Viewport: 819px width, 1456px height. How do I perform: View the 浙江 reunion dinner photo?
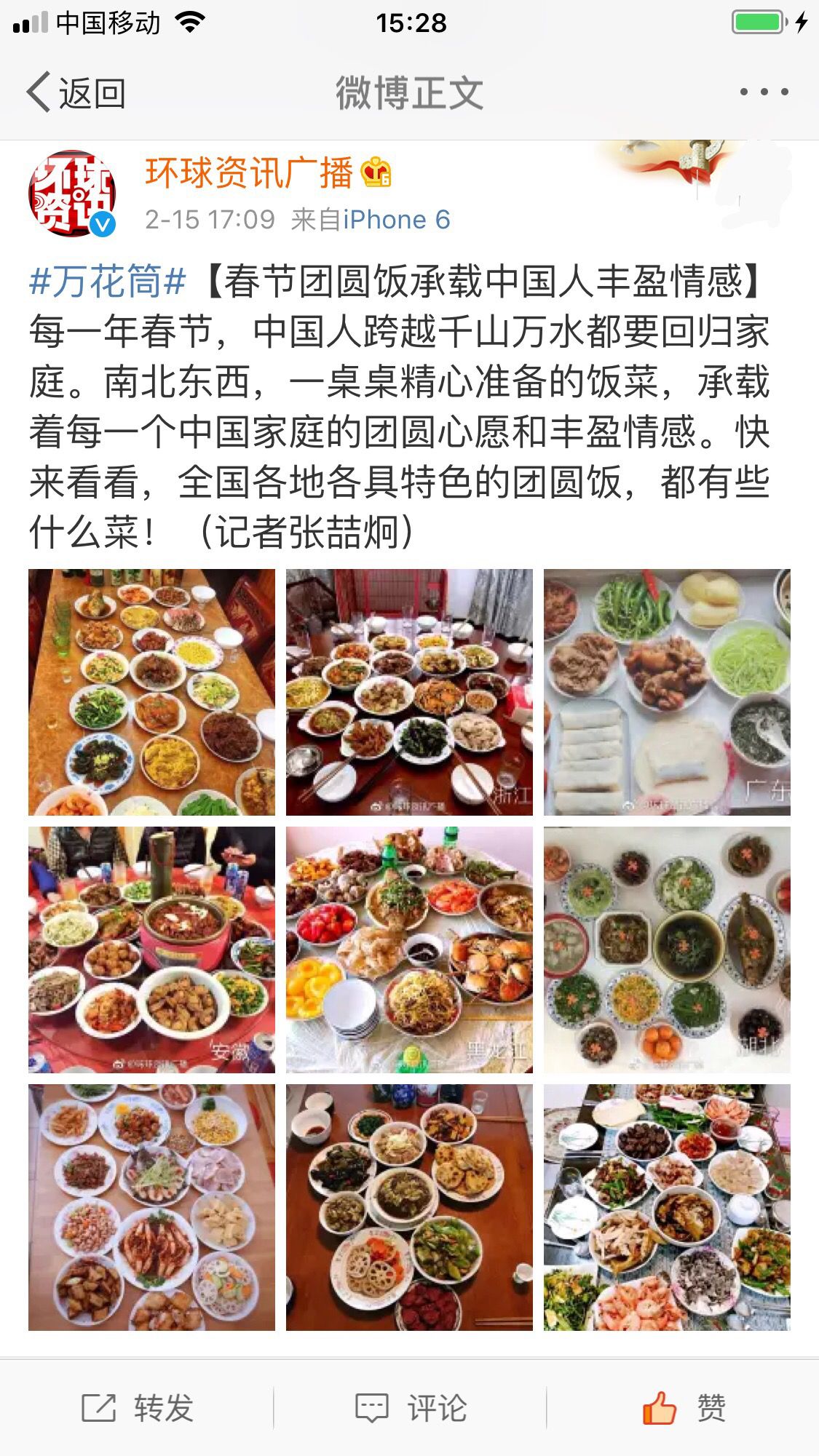pyautogui.click(x=409, y=692)
